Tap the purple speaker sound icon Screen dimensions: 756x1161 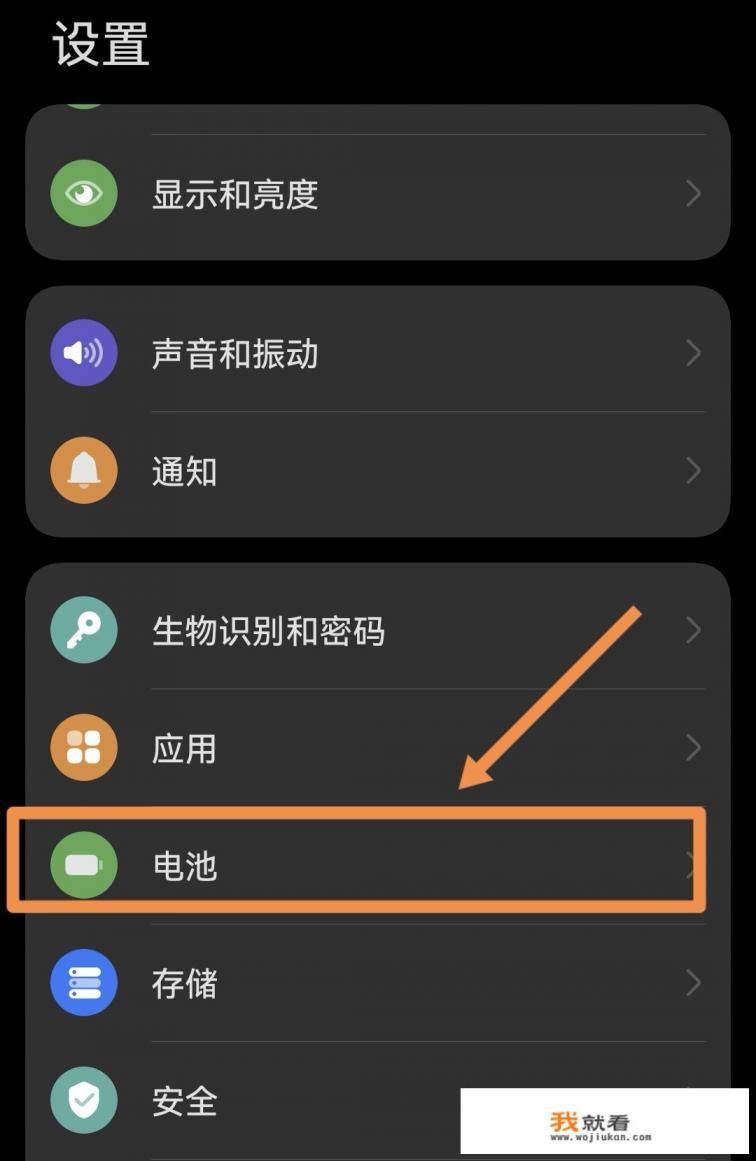tap(84, 352)
